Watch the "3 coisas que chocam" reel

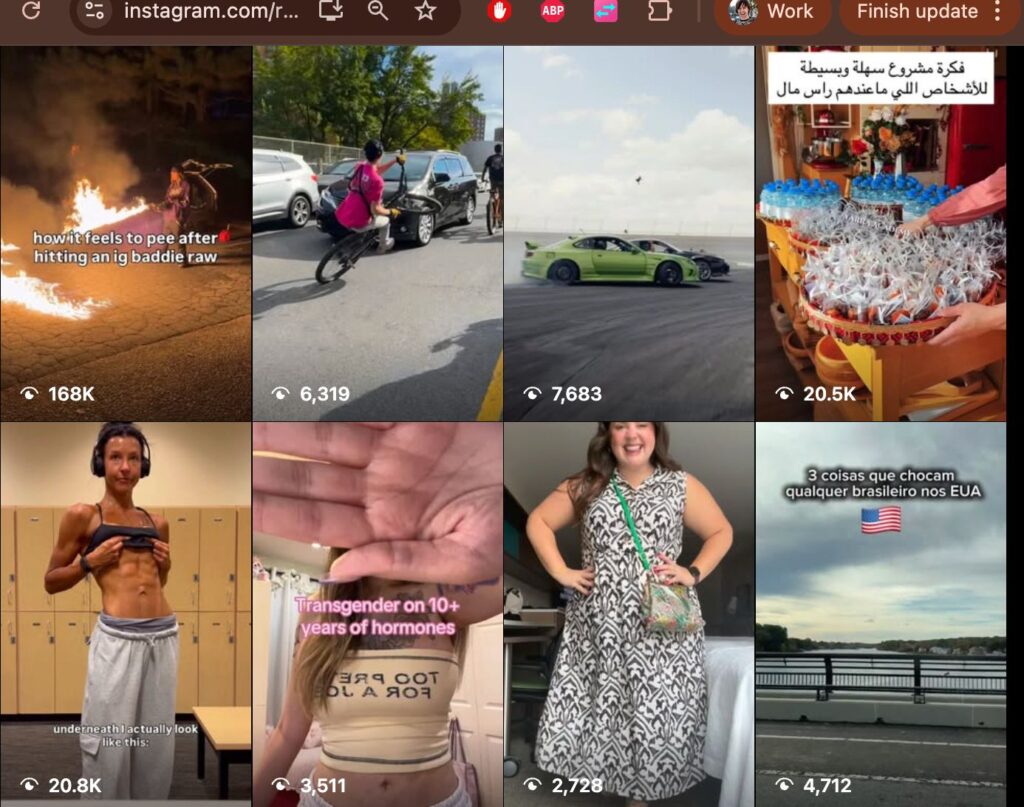tap(880, 612)
